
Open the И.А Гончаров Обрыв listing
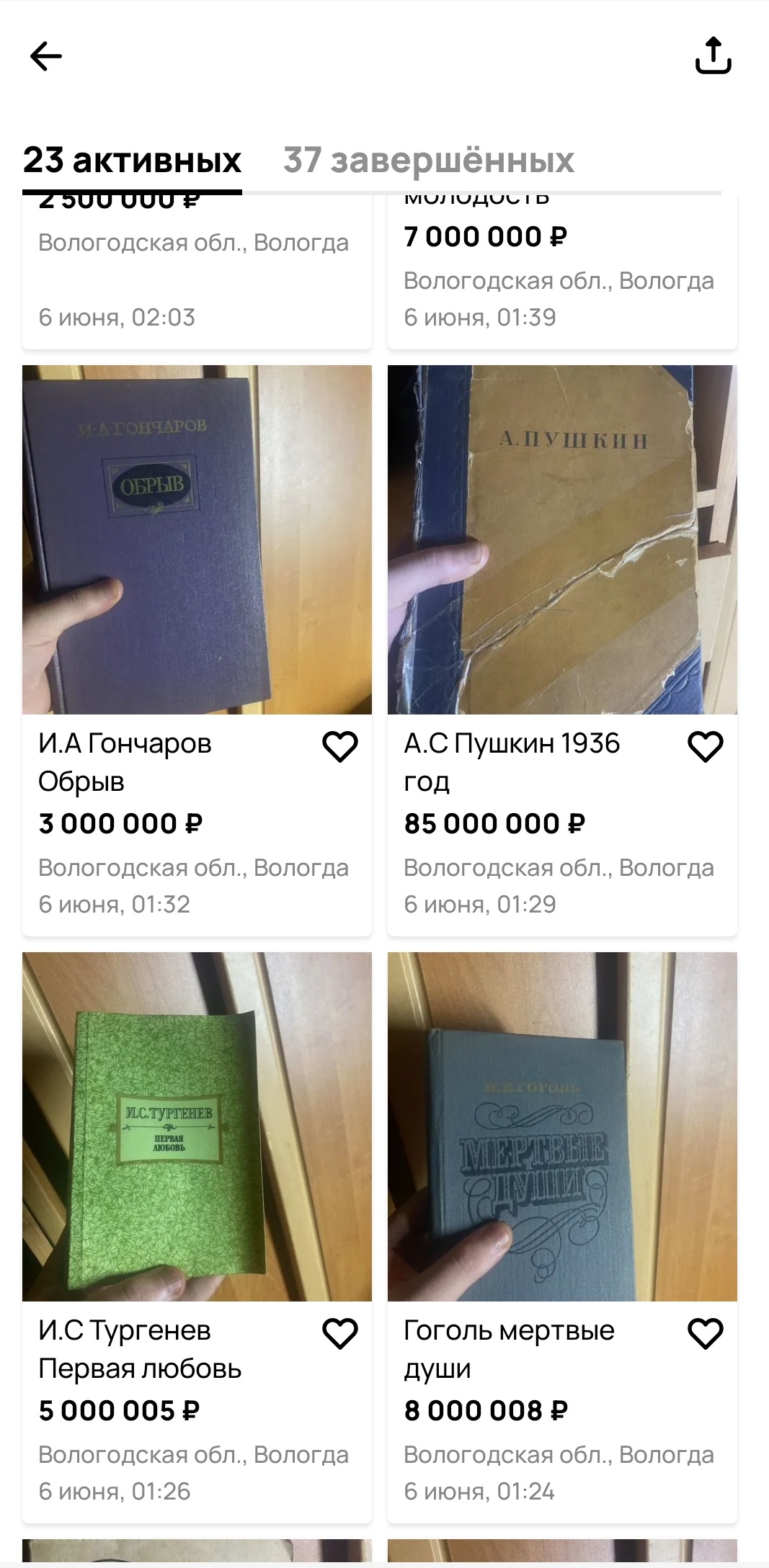[197, 540]
